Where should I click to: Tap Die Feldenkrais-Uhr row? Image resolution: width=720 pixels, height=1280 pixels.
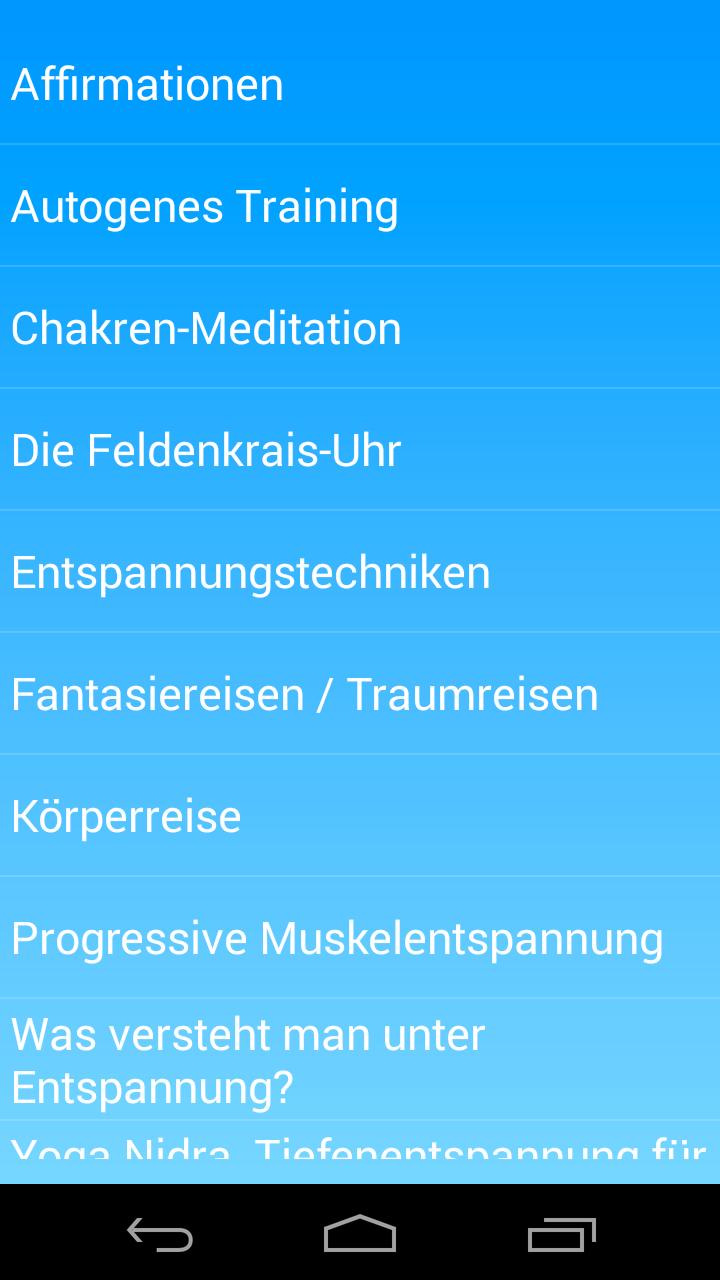pyautogui.click(x=360, y=450)
